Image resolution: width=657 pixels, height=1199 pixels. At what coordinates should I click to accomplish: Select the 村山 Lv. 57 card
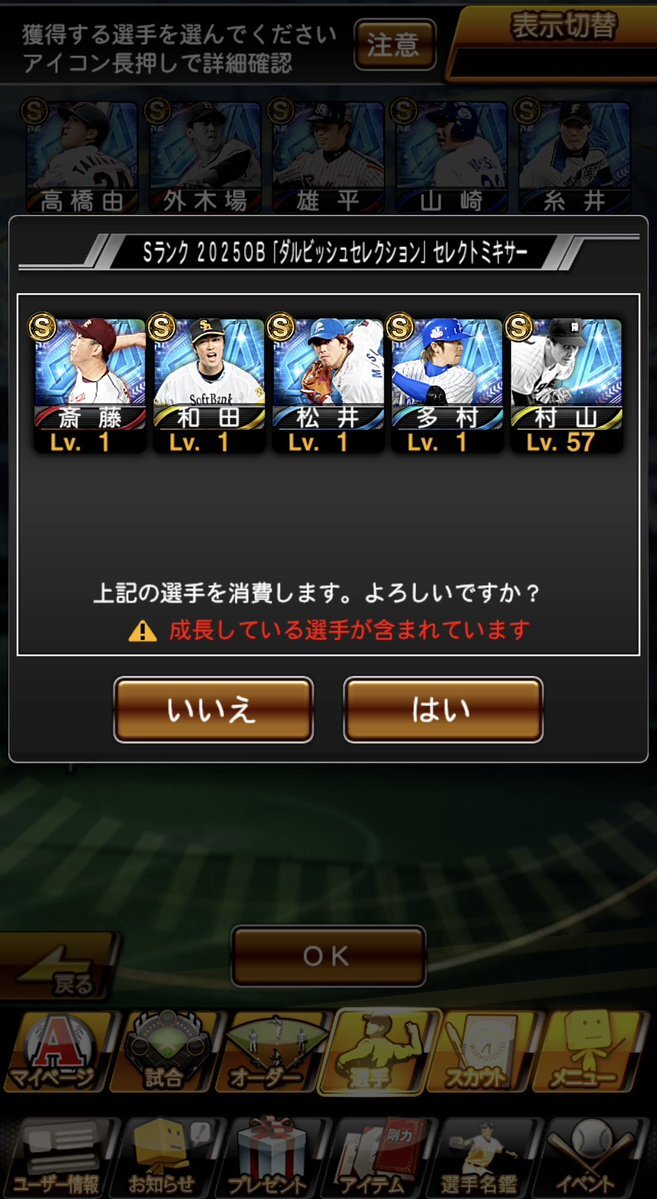pos(566,384)
